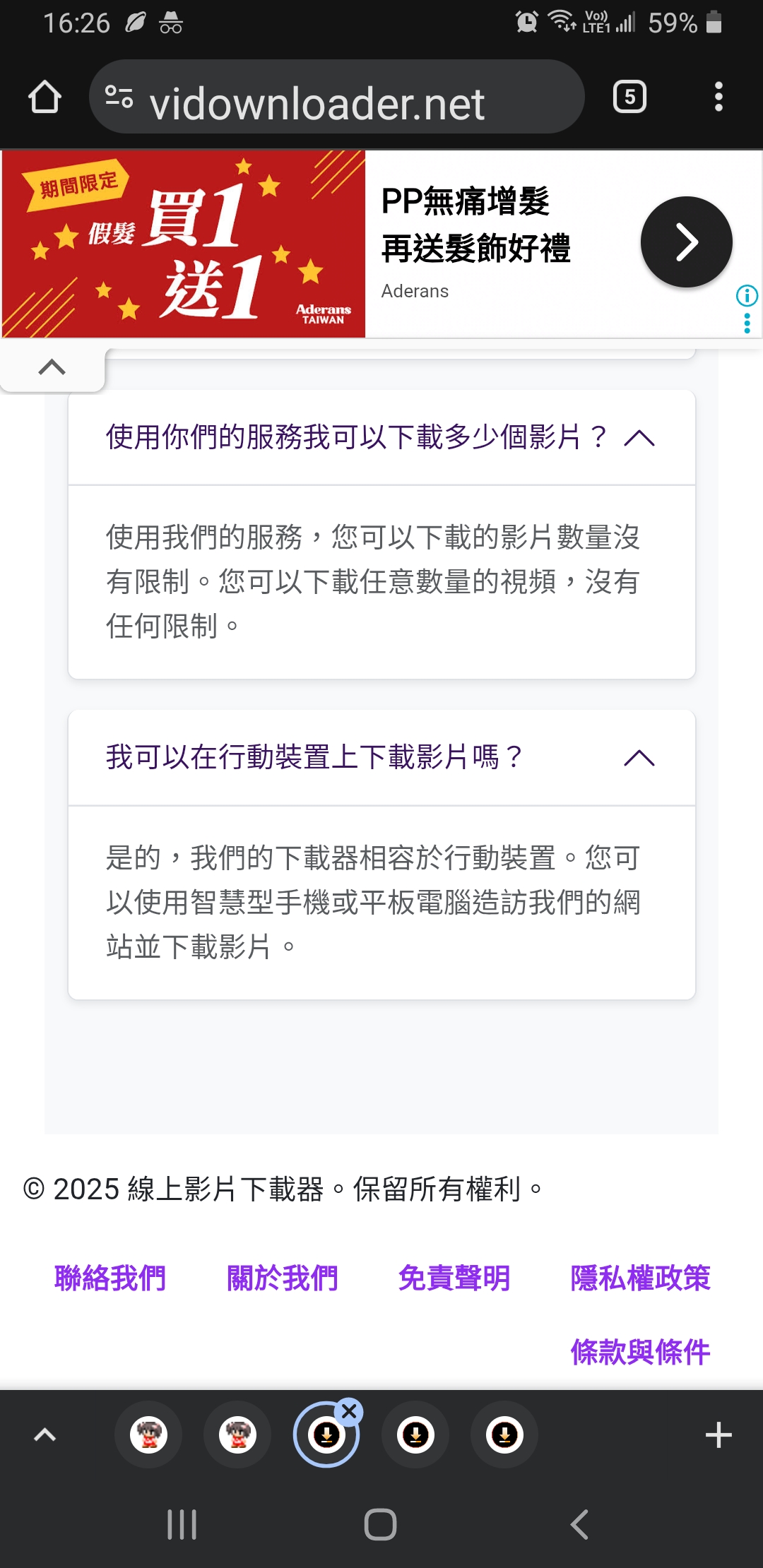
Task: Collapse the 我可以在行動裝置上下載影片嗎 question
Action: 639,758
